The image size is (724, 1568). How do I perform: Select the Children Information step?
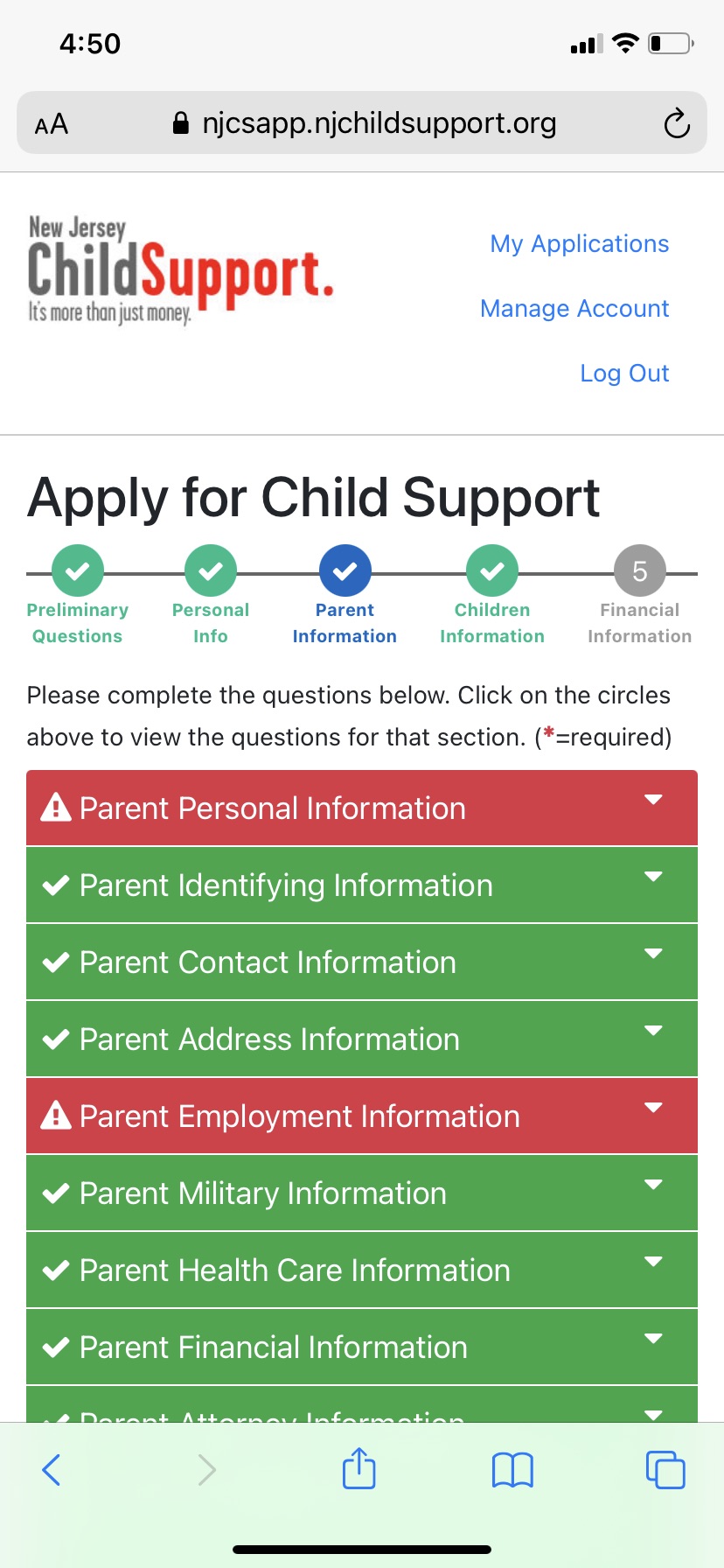pos(492,570)
